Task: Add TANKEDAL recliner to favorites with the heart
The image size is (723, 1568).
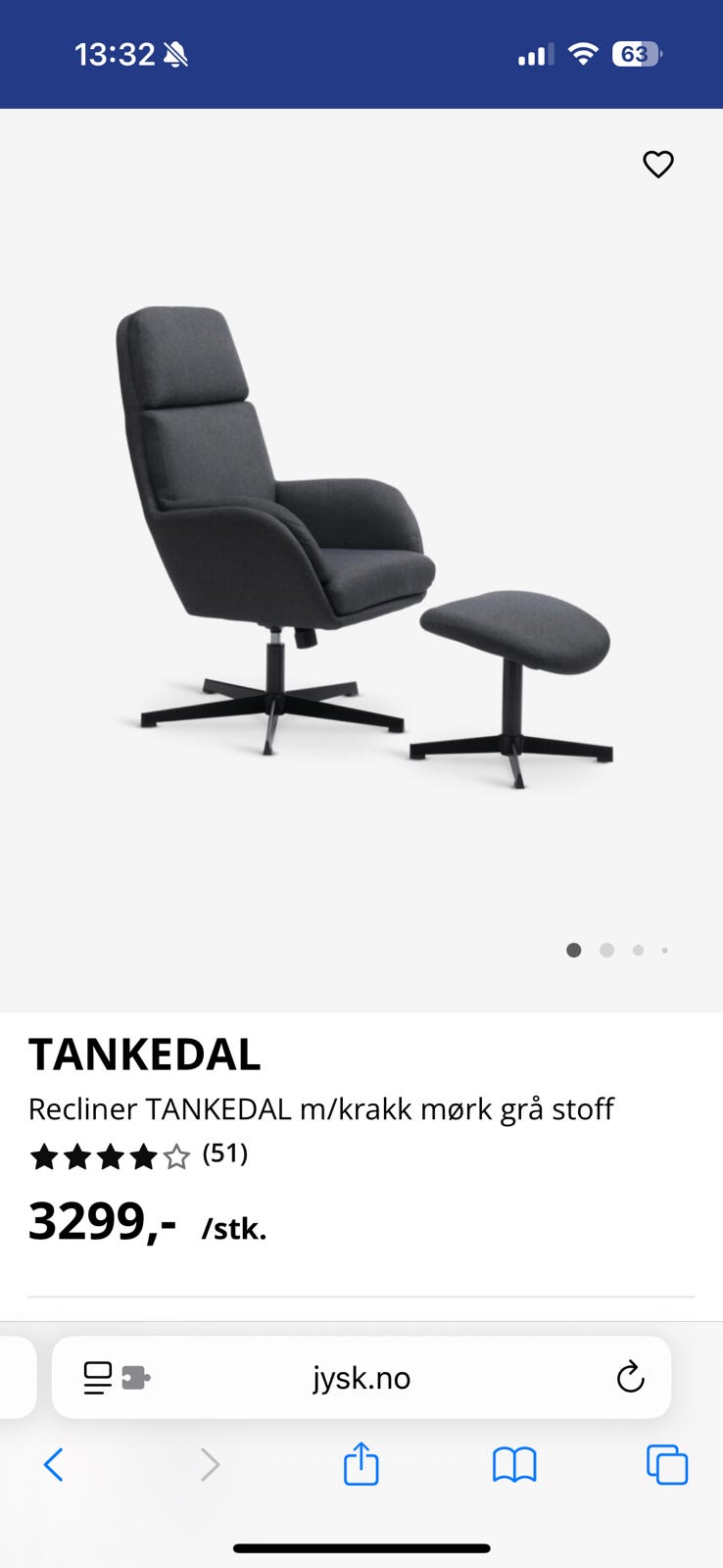Action: point(657,165)
